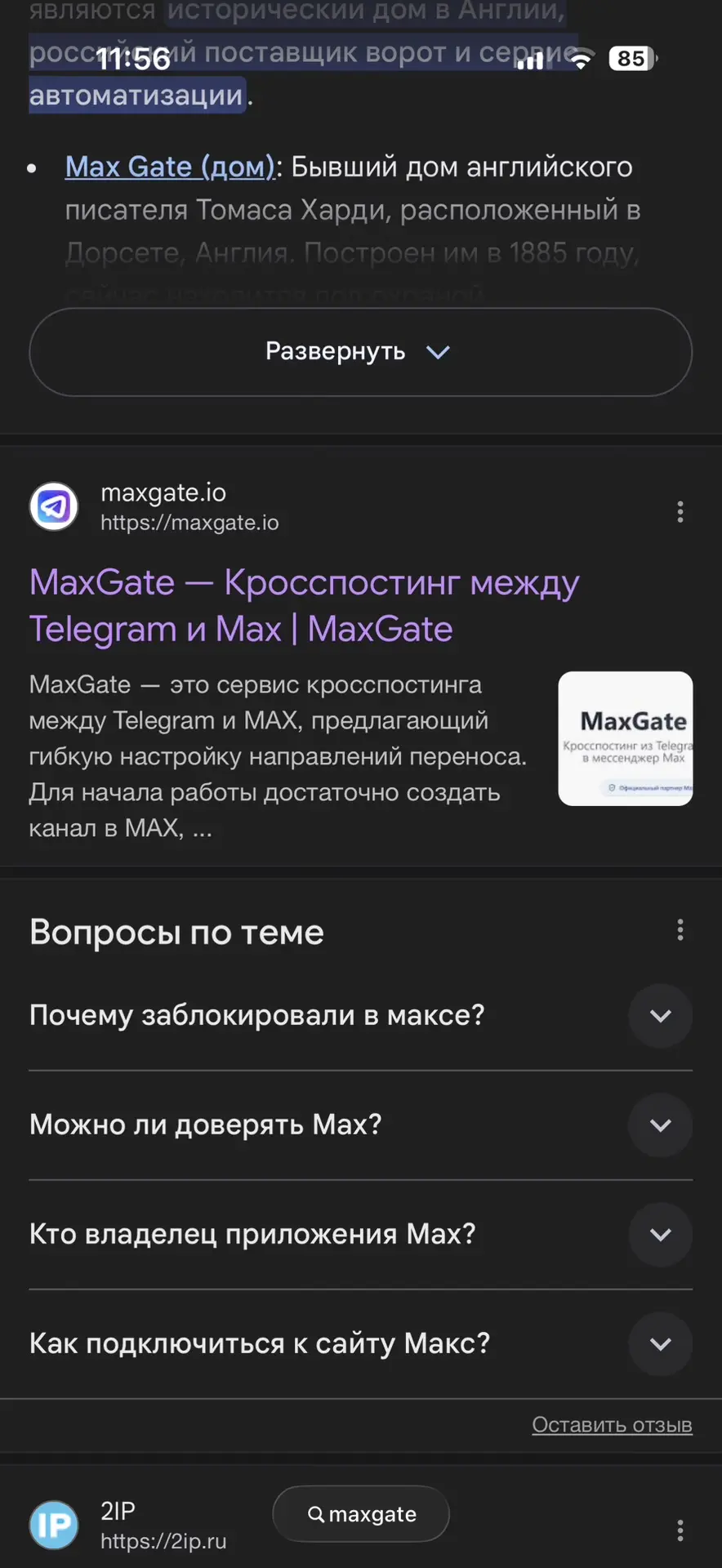Screen dimensions: 722x1568
Task: Expand question Почему заблокировали в максе?
Action: 660,1016
